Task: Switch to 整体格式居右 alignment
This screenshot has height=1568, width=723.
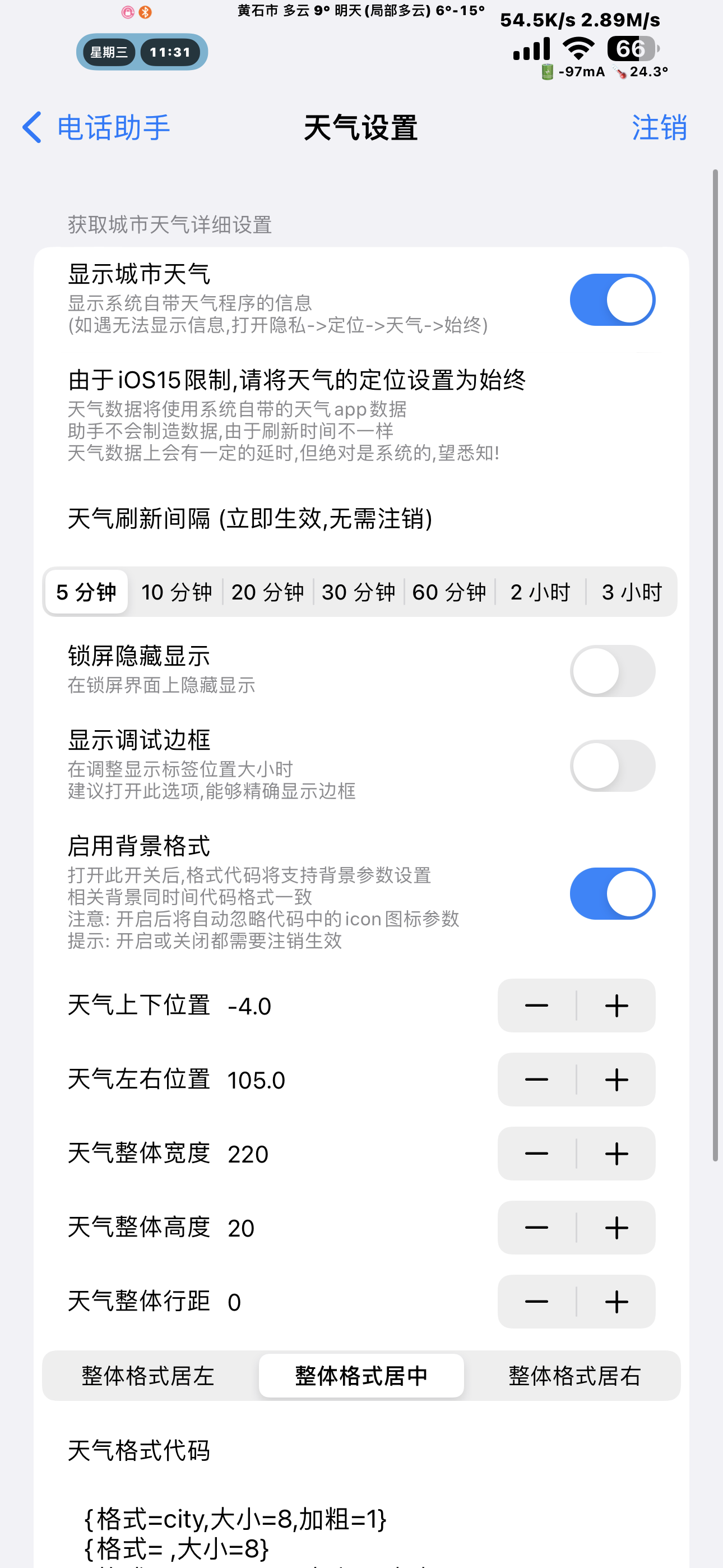Action: click(x=574, y=1376)
